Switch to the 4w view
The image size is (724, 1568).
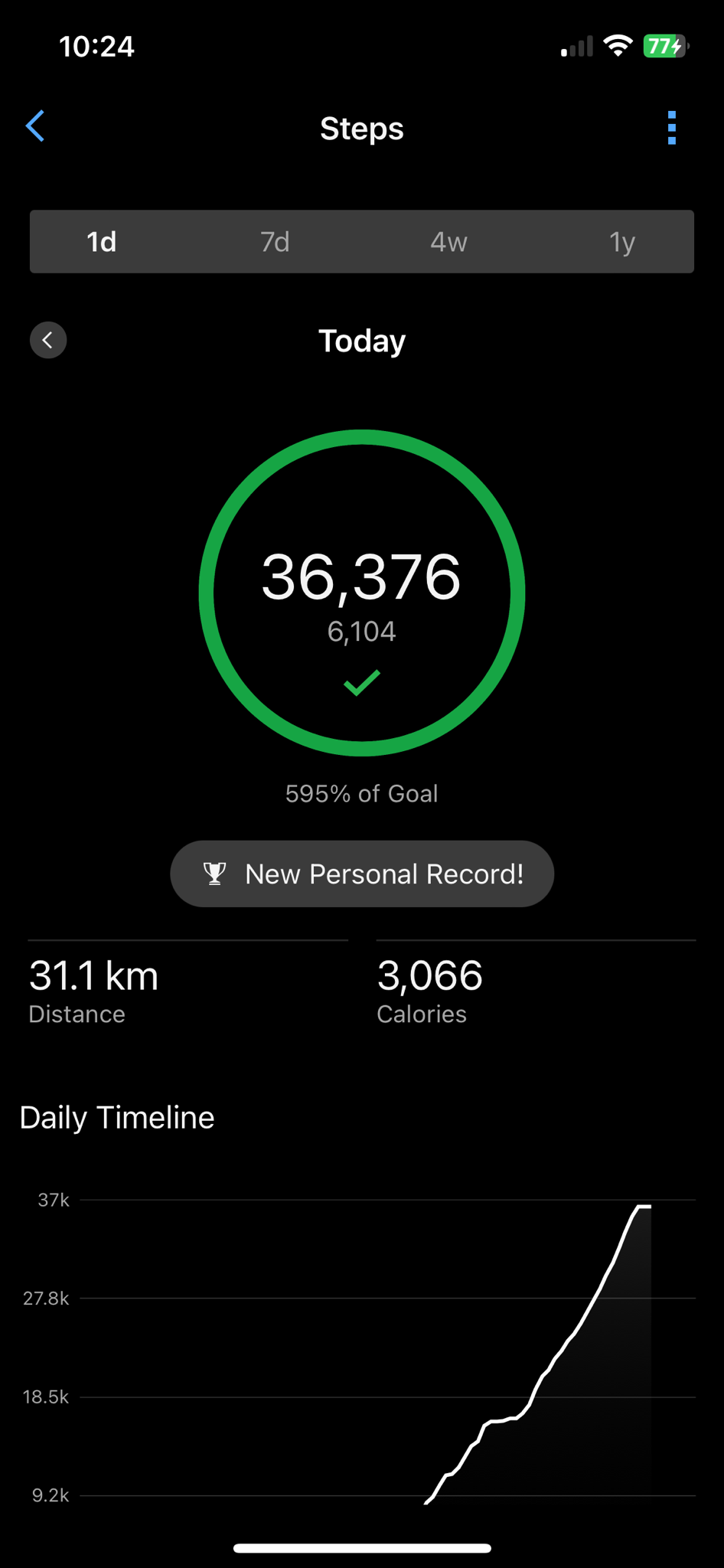pos(448,242)
